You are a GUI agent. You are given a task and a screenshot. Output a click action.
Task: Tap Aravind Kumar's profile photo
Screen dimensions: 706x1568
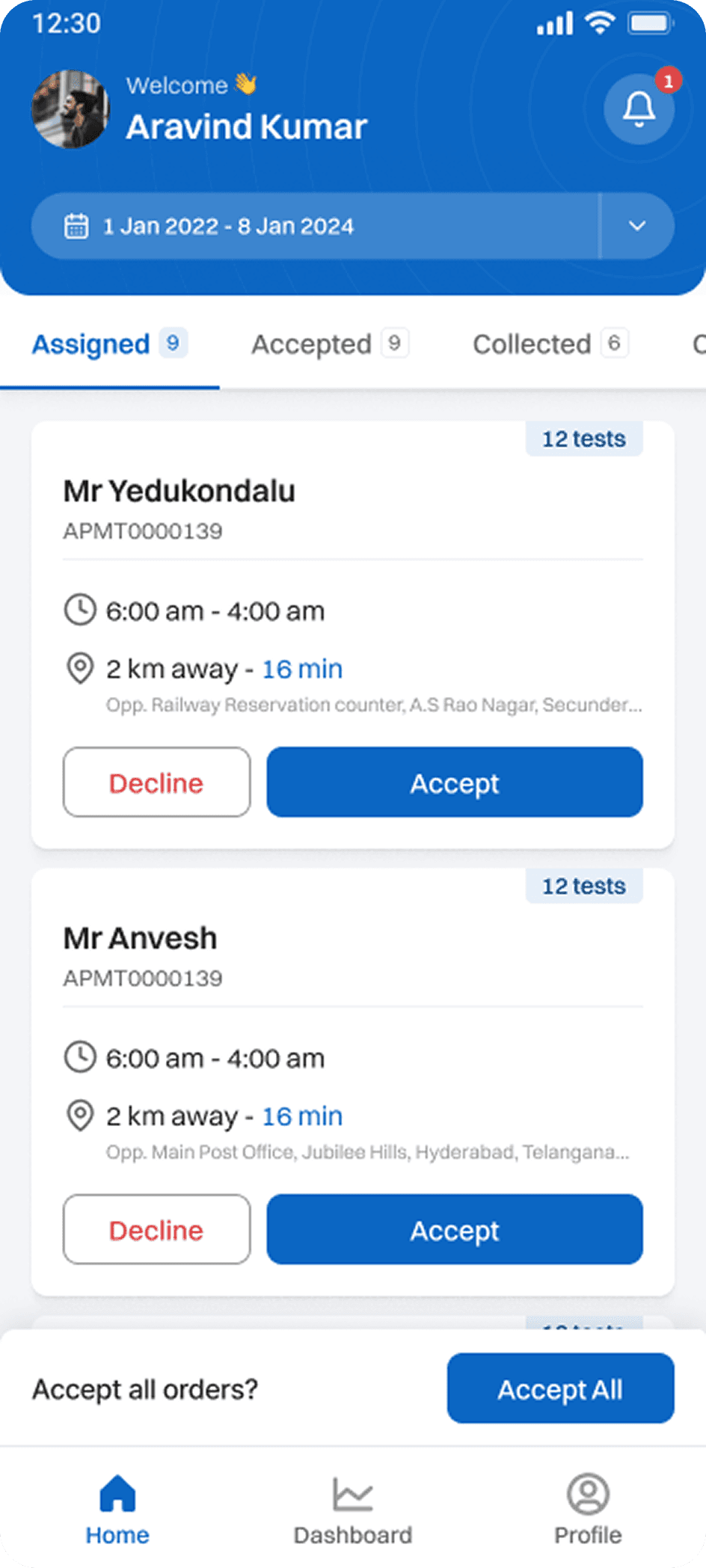[x=70, y=109]
